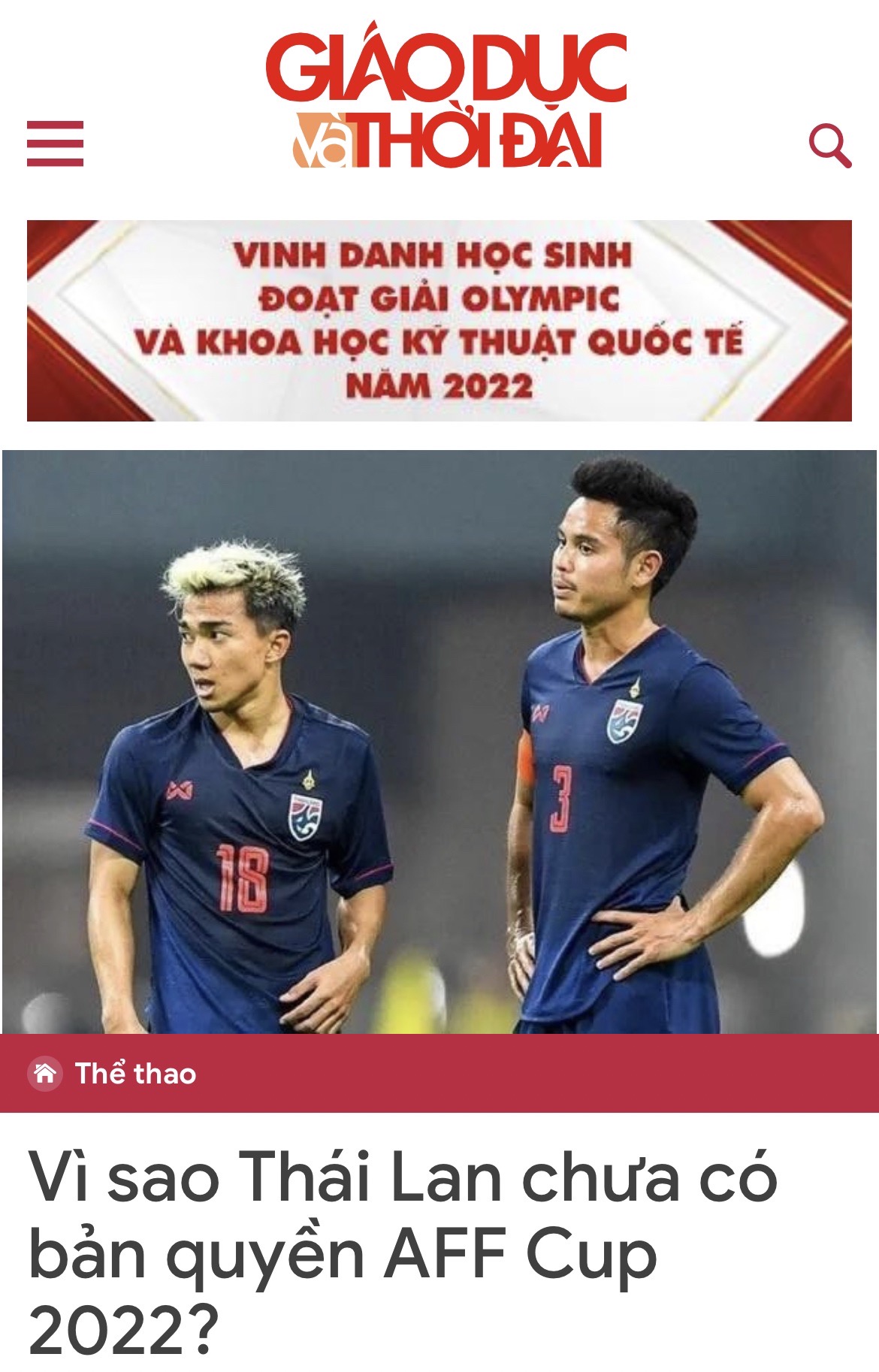Go to Giáo dục và Thời đại homepage
The image size is (879, 1372).
[x=446, y=99]
